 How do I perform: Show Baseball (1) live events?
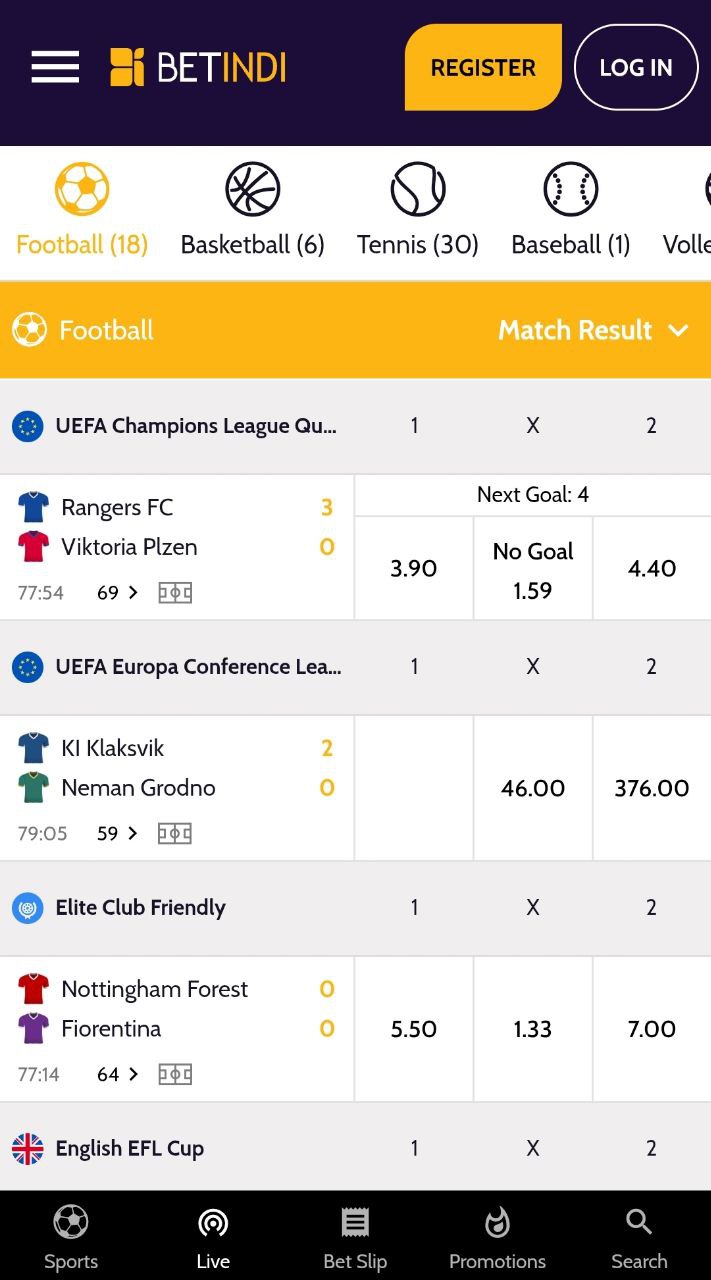click(x=571, y=210)
